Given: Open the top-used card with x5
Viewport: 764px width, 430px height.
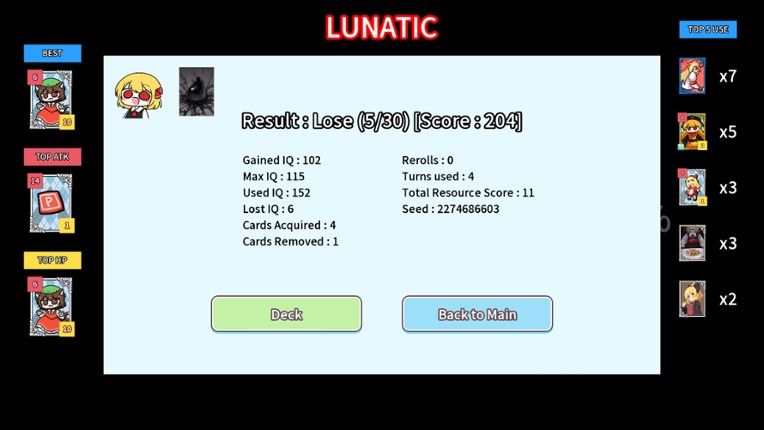Looking at the screenshot, I should pyautogui.click(x=692, y=132).
